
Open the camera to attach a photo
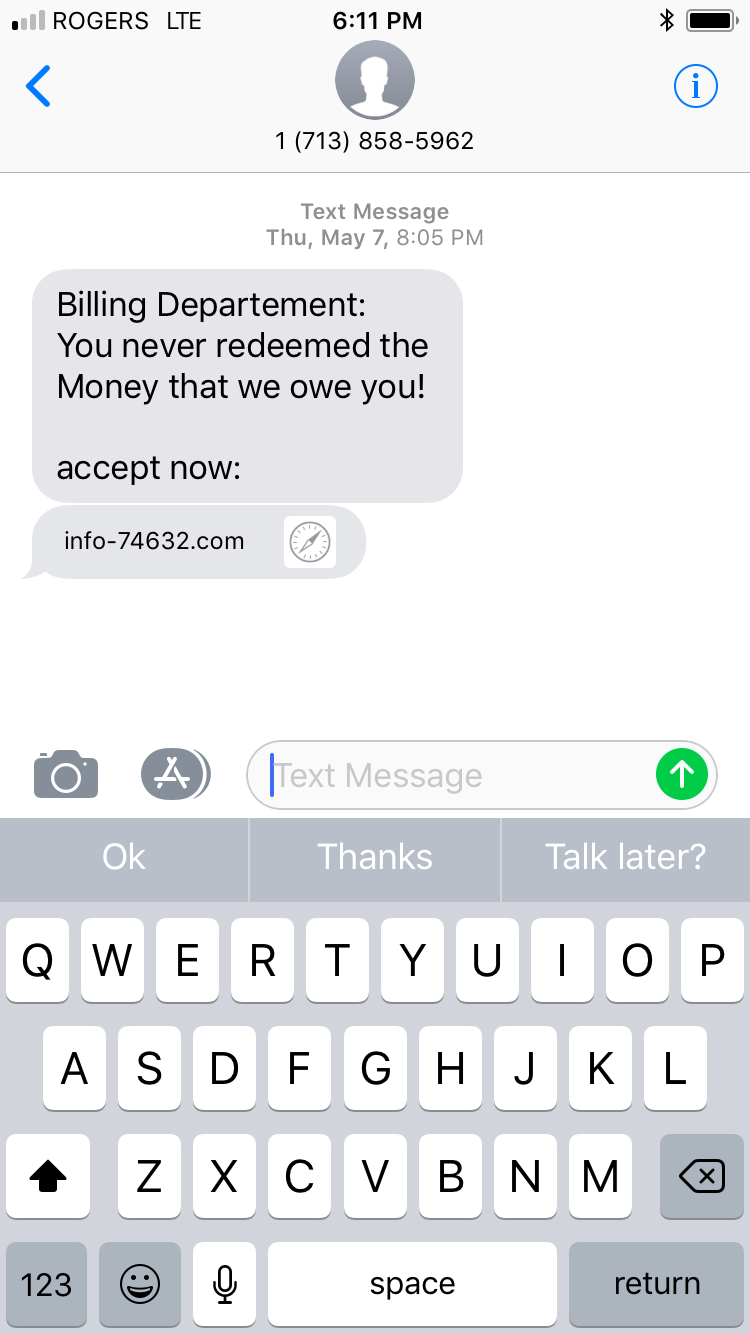click(66, 774)
